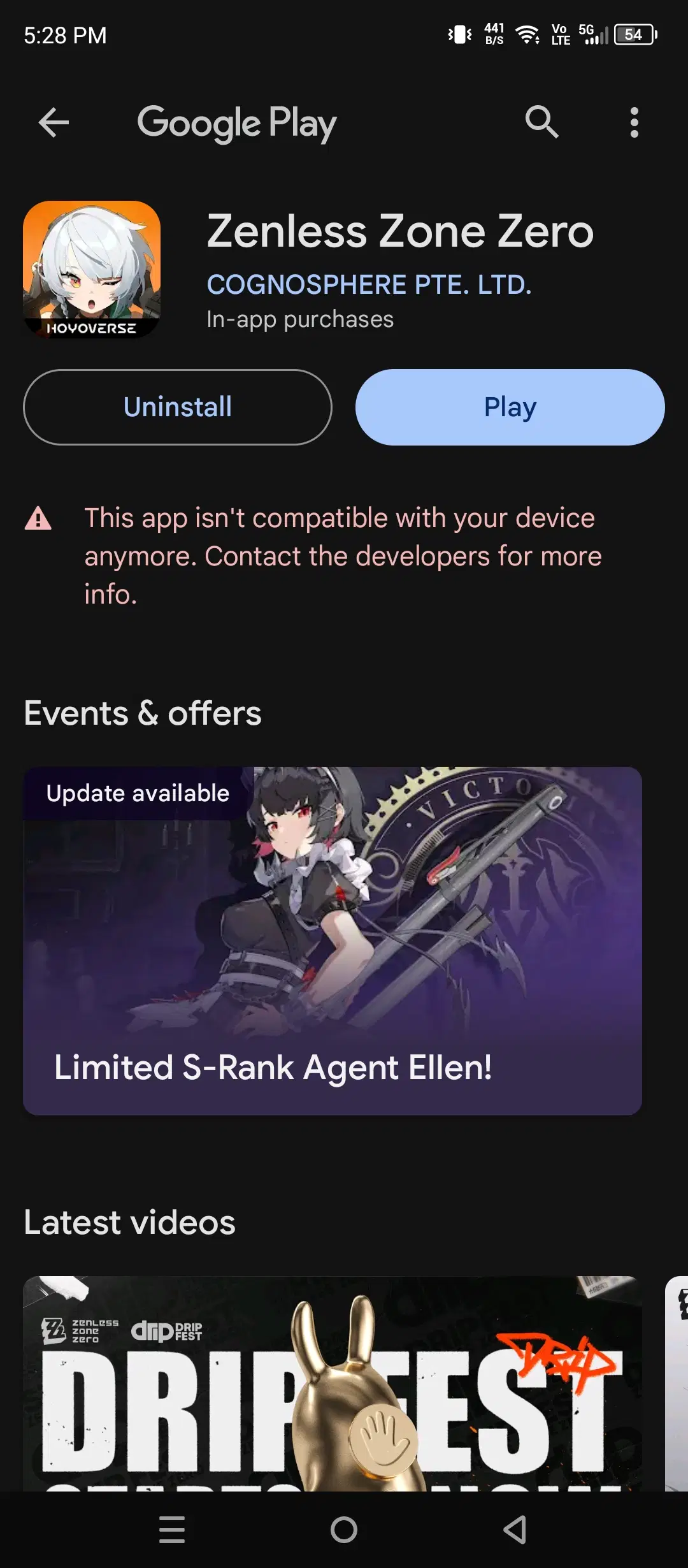688x1568 pixels.
Task: Play the DRIP FEST video
Action: (332, 1383)
